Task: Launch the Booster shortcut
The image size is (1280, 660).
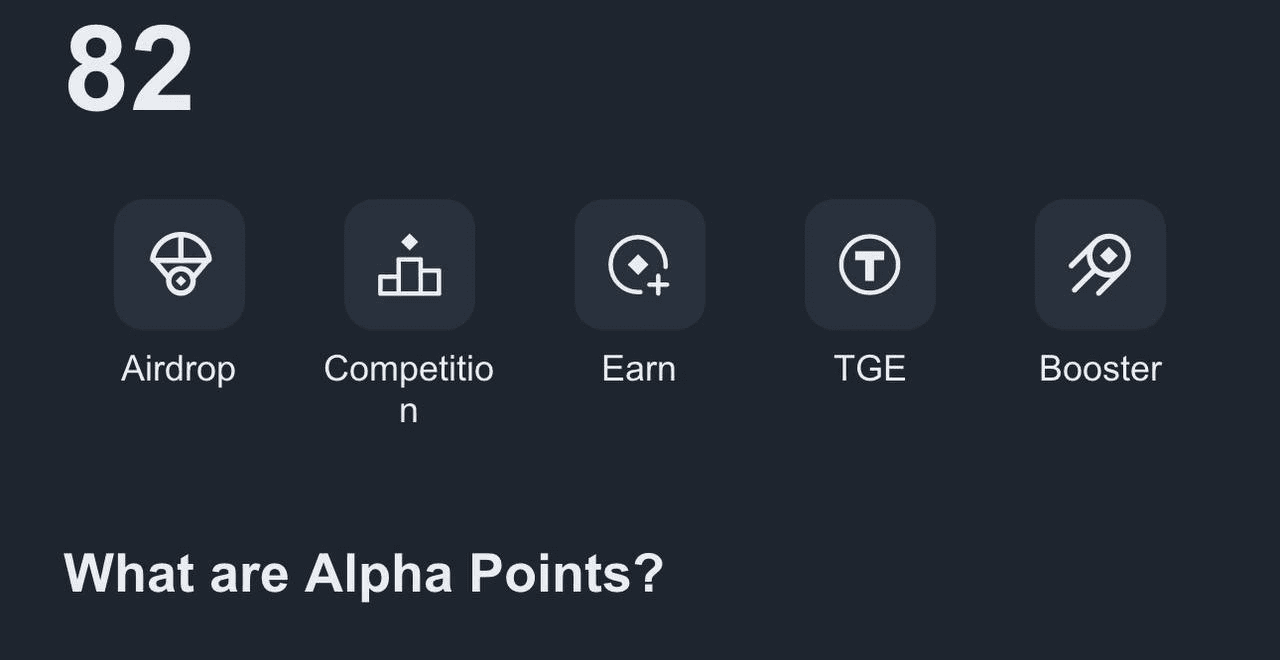Action: pos(1100,265)
